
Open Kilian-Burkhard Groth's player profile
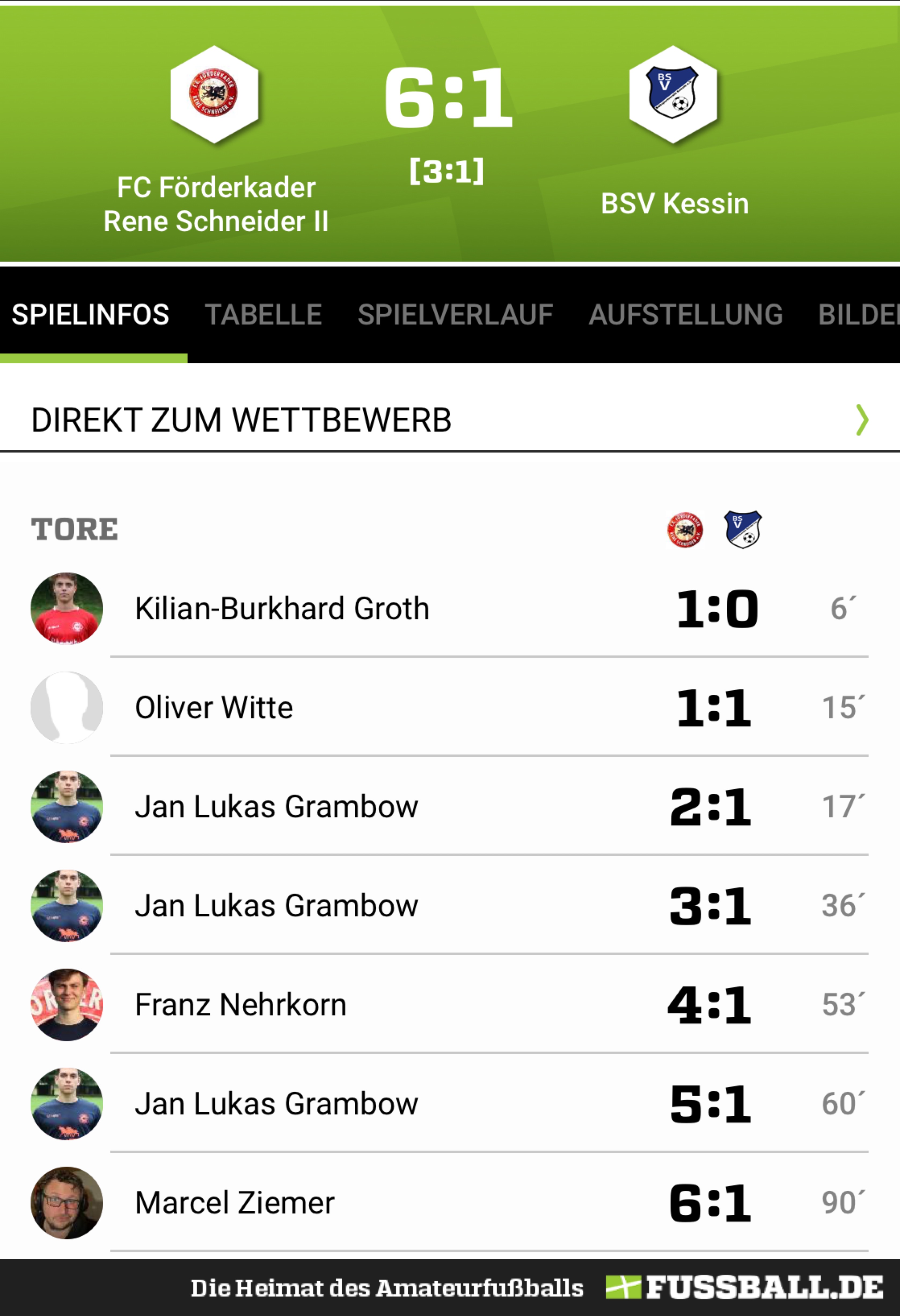[282, 609]
